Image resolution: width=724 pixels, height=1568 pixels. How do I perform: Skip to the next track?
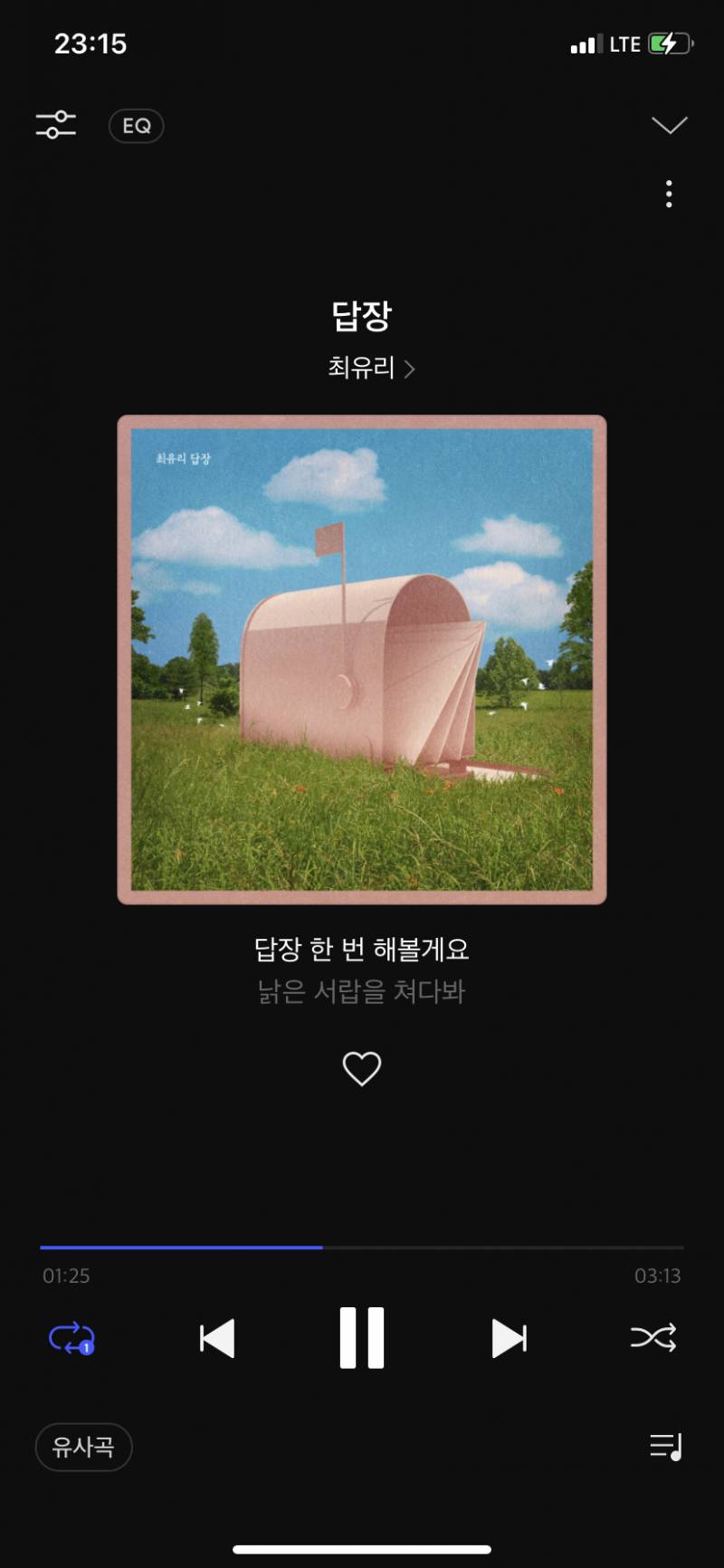509,1338
